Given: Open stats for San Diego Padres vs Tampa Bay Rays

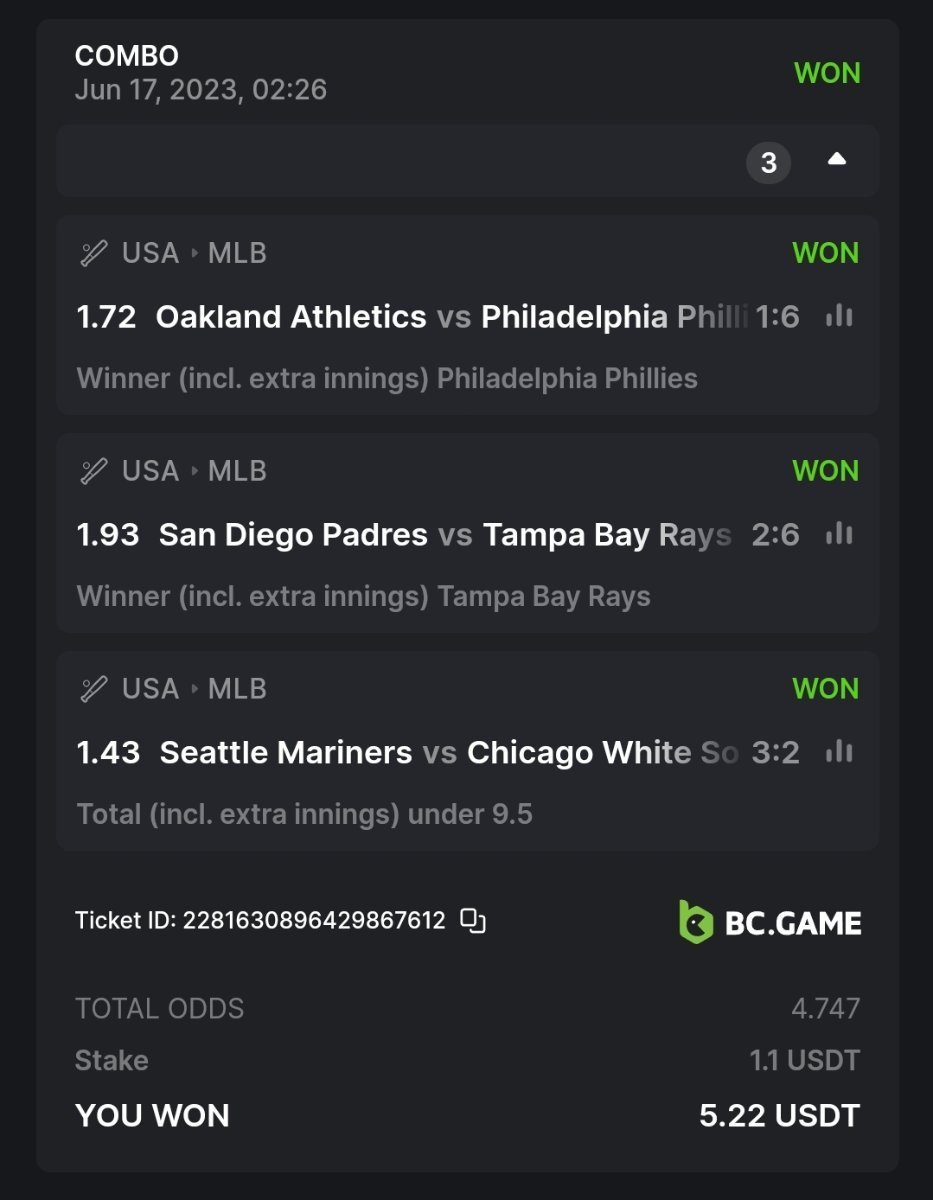Looking at the screenshot, I should click(x=839, y=535).
